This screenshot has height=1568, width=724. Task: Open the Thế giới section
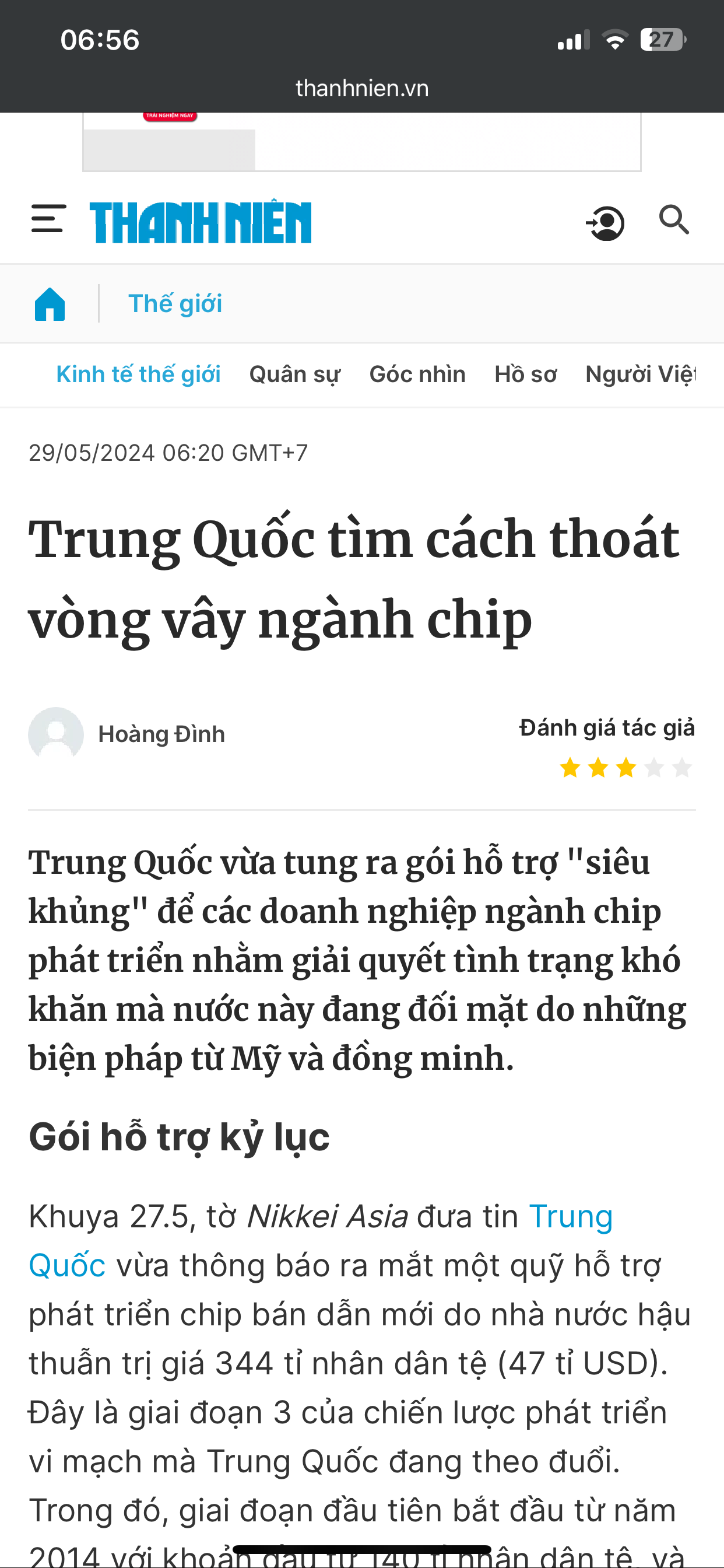coord(175,304)
